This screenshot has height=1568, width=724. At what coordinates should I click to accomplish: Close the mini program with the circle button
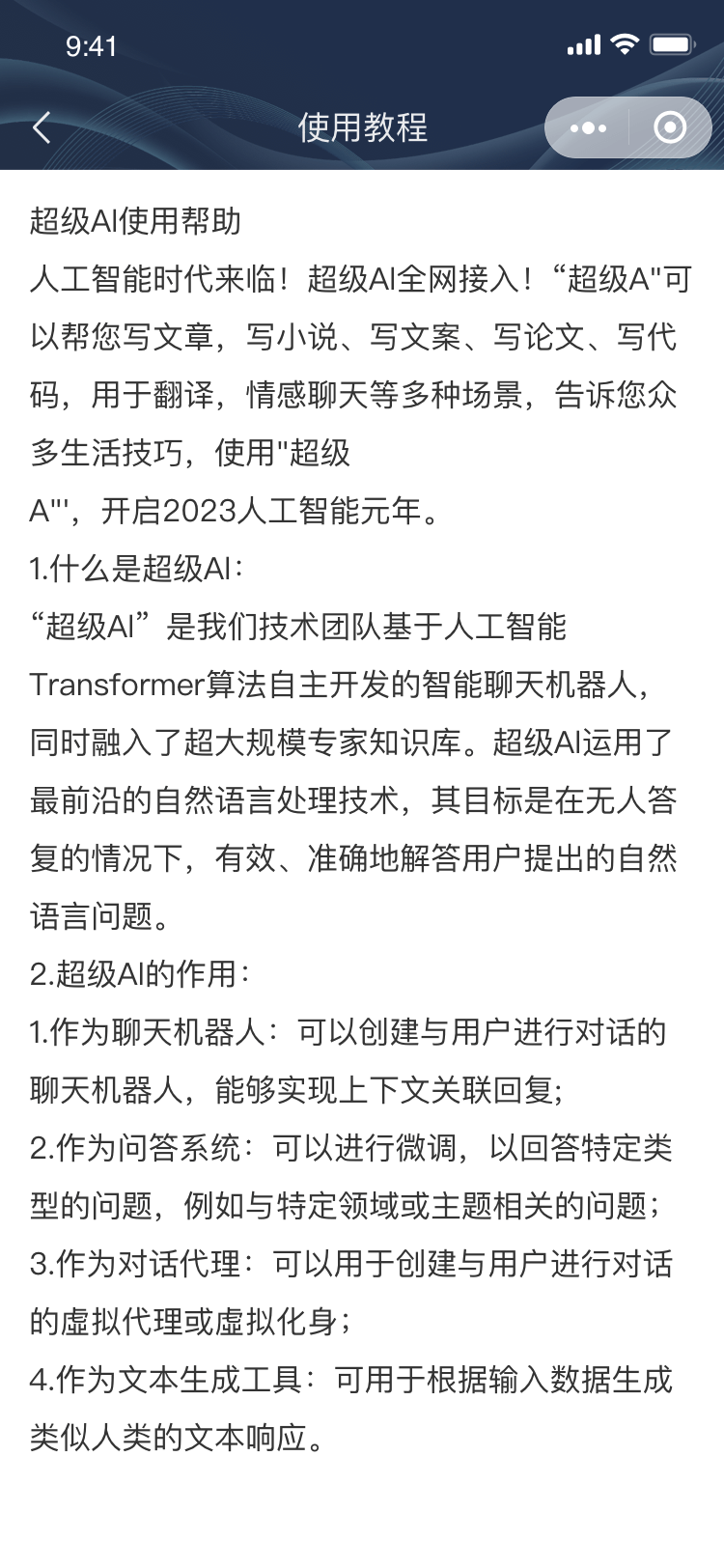coord(669,127)
